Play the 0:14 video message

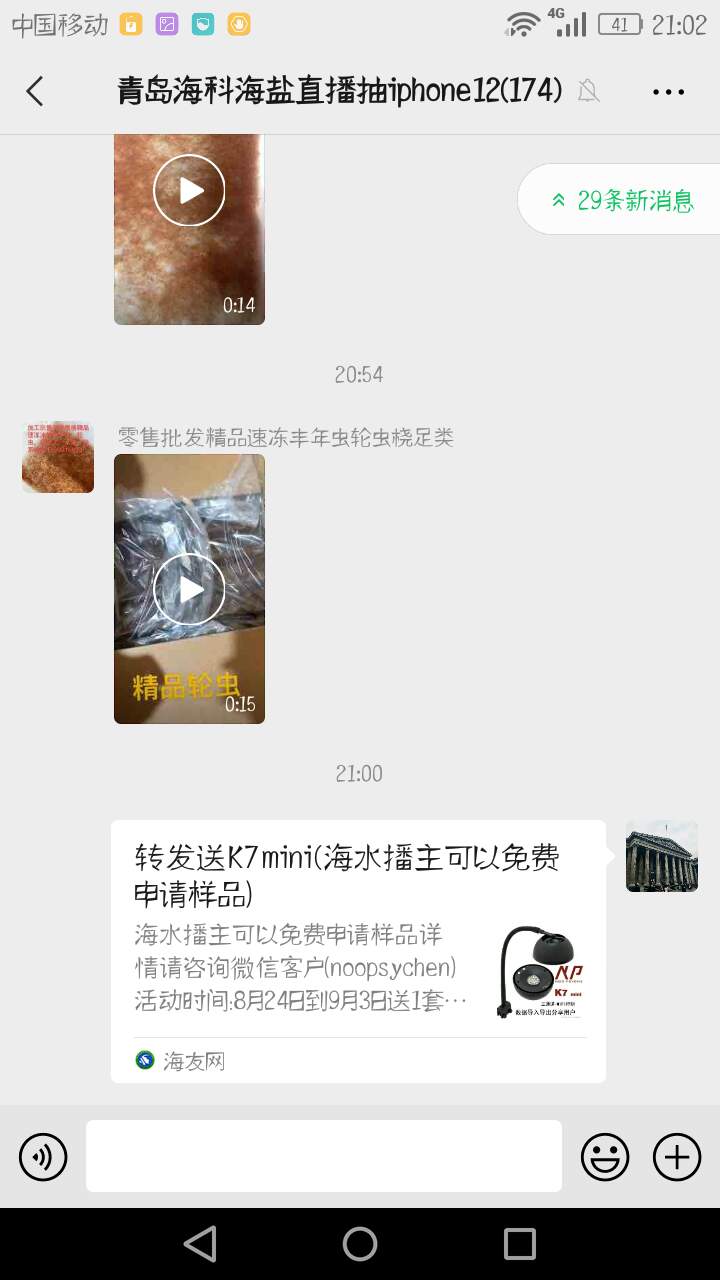(189, 190)
